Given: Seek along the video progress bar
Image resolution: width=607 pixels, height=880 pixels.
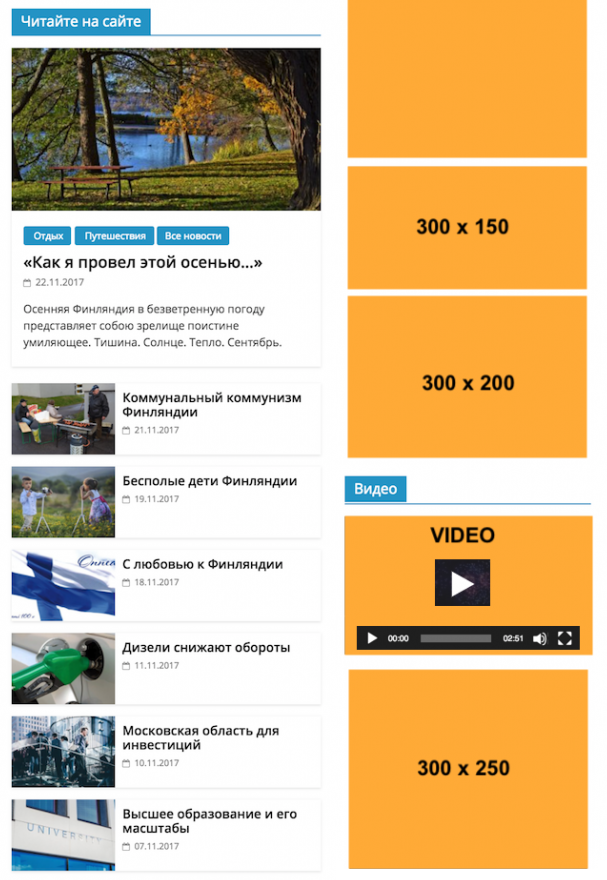Looking at the screenshot, I should tap(455, 638).
